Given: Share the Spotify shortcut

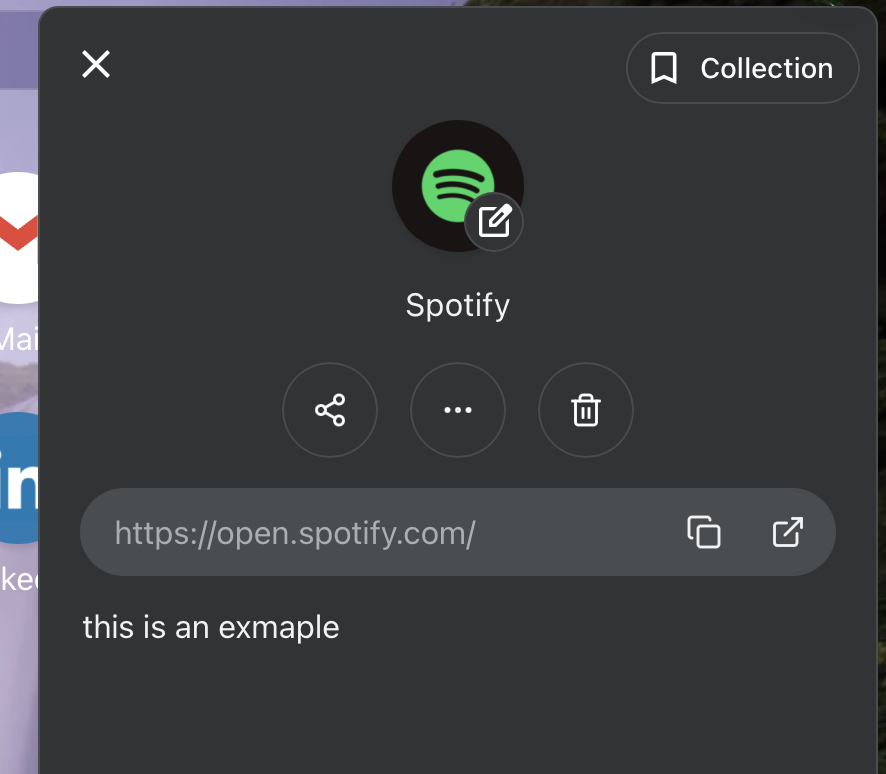Looking at the screenshot, I should [330, 410].
